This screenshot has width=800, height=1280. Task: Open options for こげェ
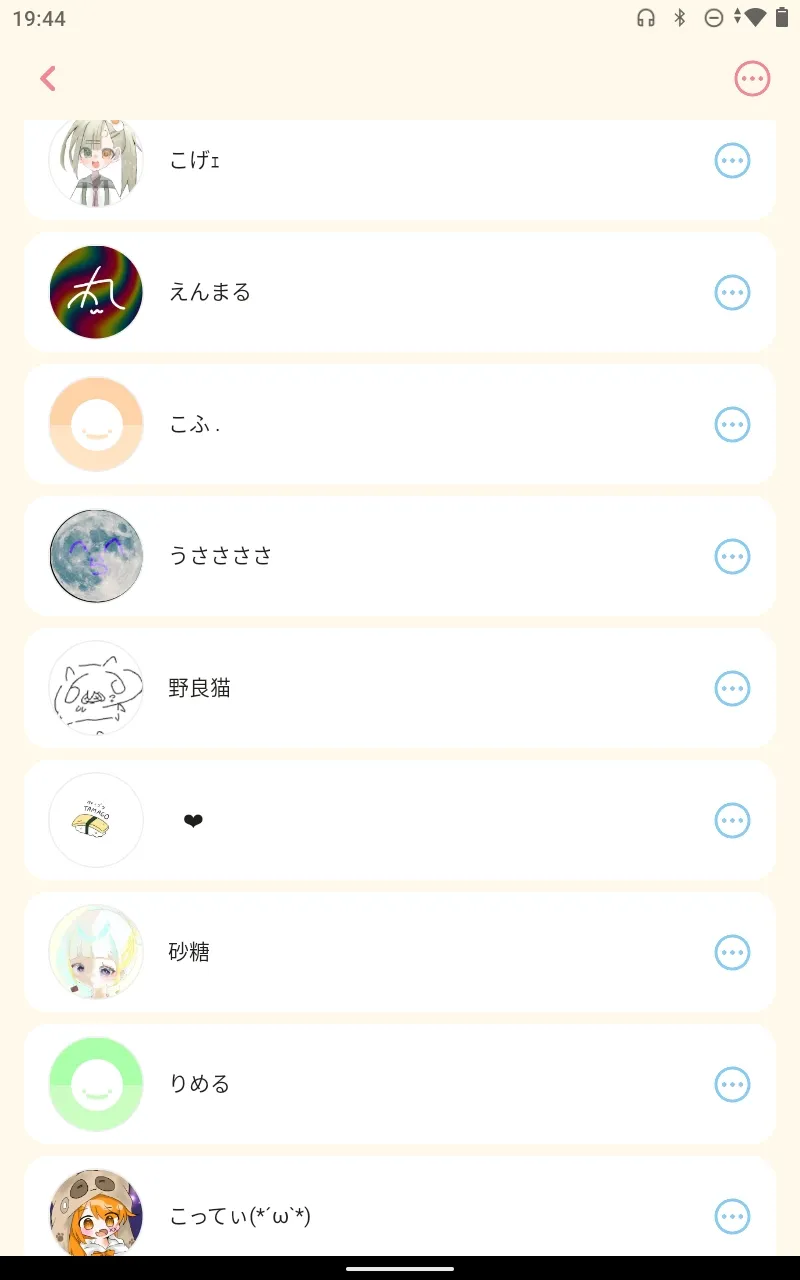pos(732,160)
